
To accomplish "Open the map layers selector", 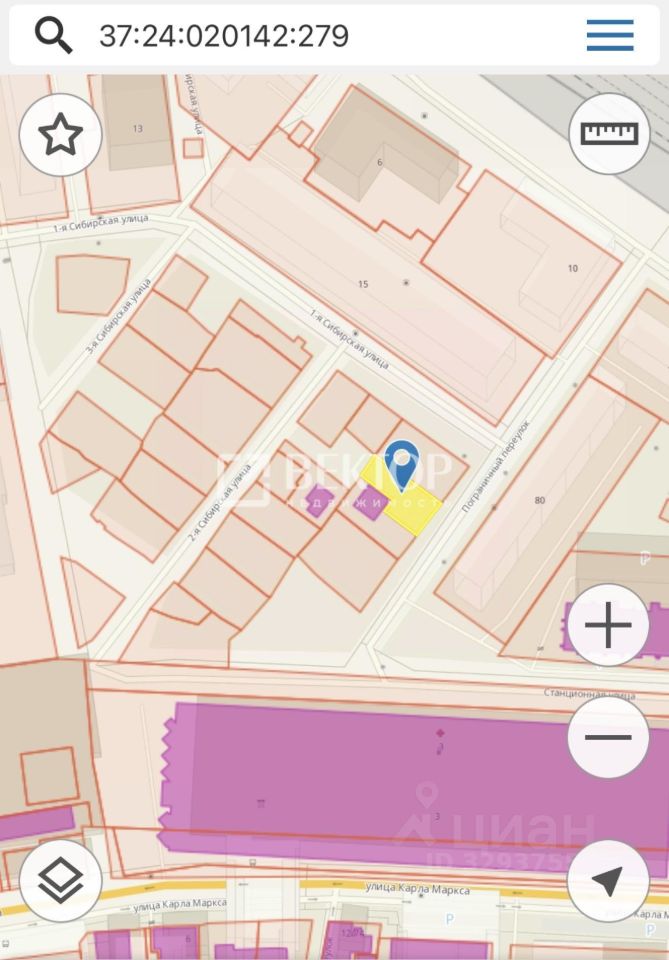I will (60, 881).
